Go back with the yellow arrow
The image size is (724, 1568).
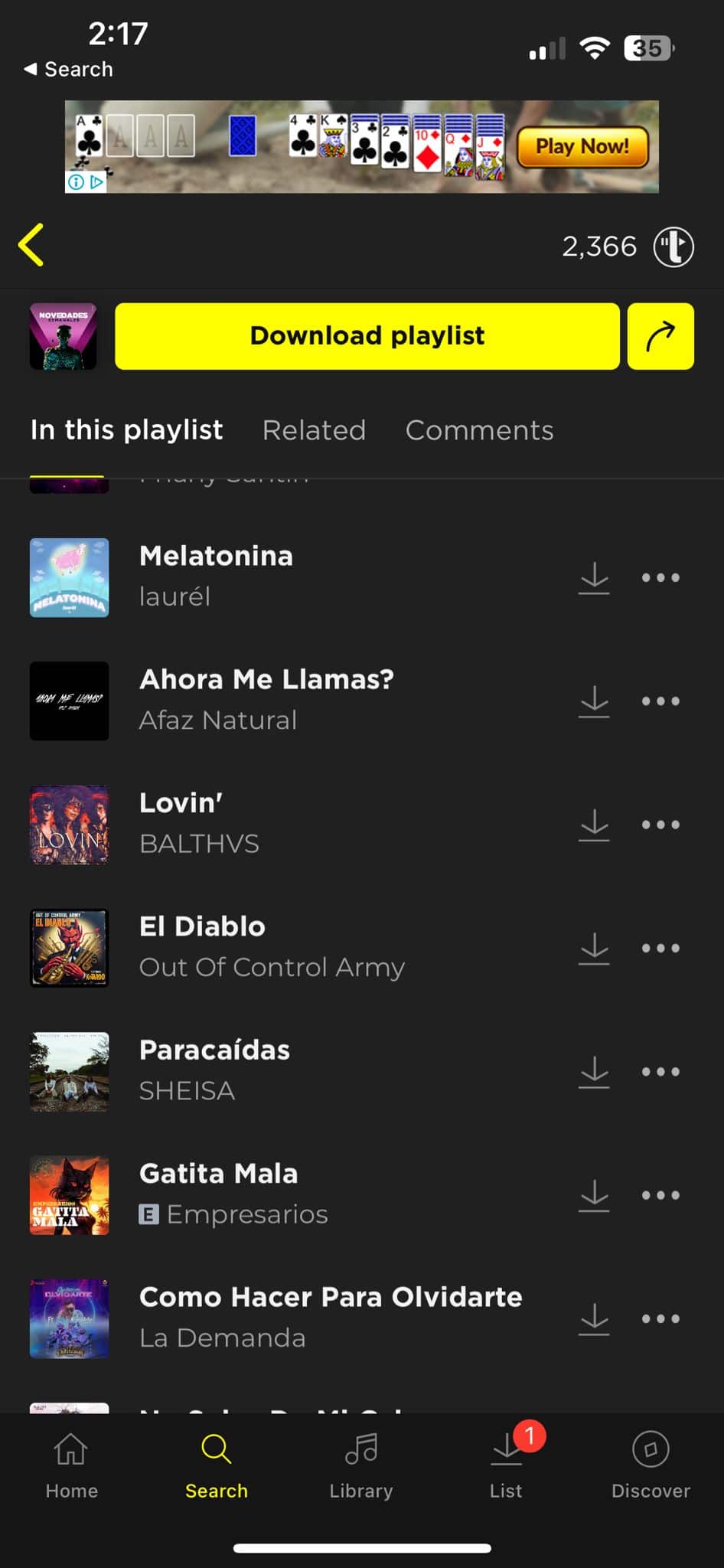click(x=31, y=246)
